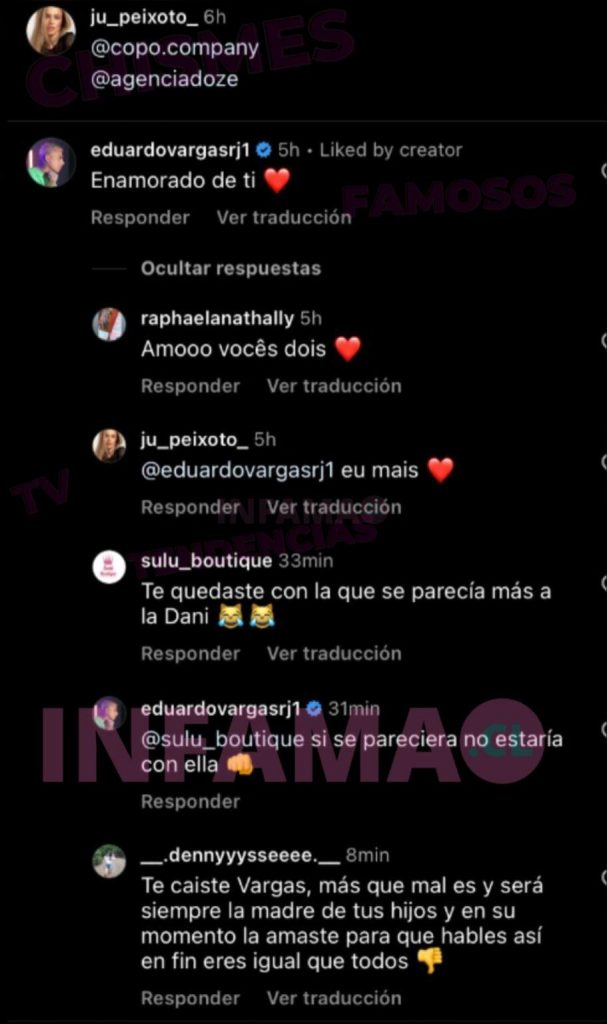This screenshot has height=1024, width=607.
Task: Reply to __.dennyyysseeee.__'s comment
Action: point(190,998)
